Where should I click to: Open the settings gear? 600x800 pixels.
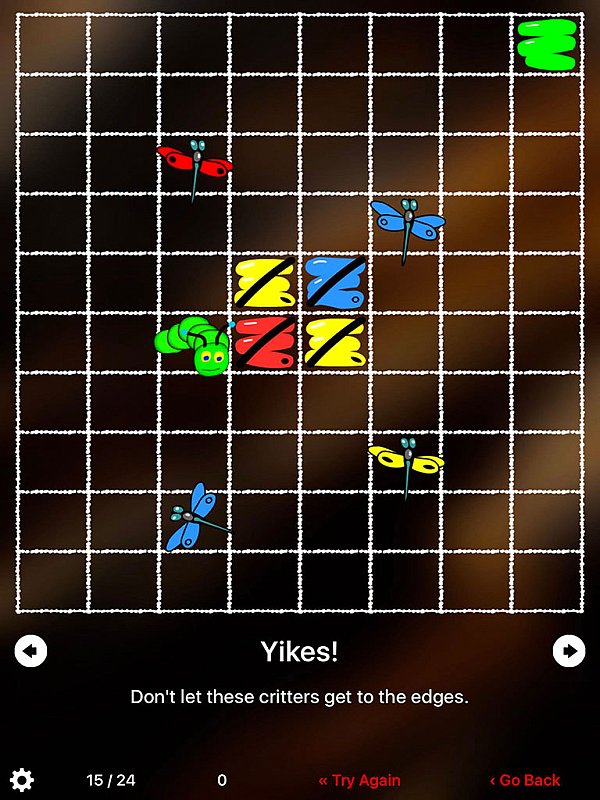(x=22, y=780)
